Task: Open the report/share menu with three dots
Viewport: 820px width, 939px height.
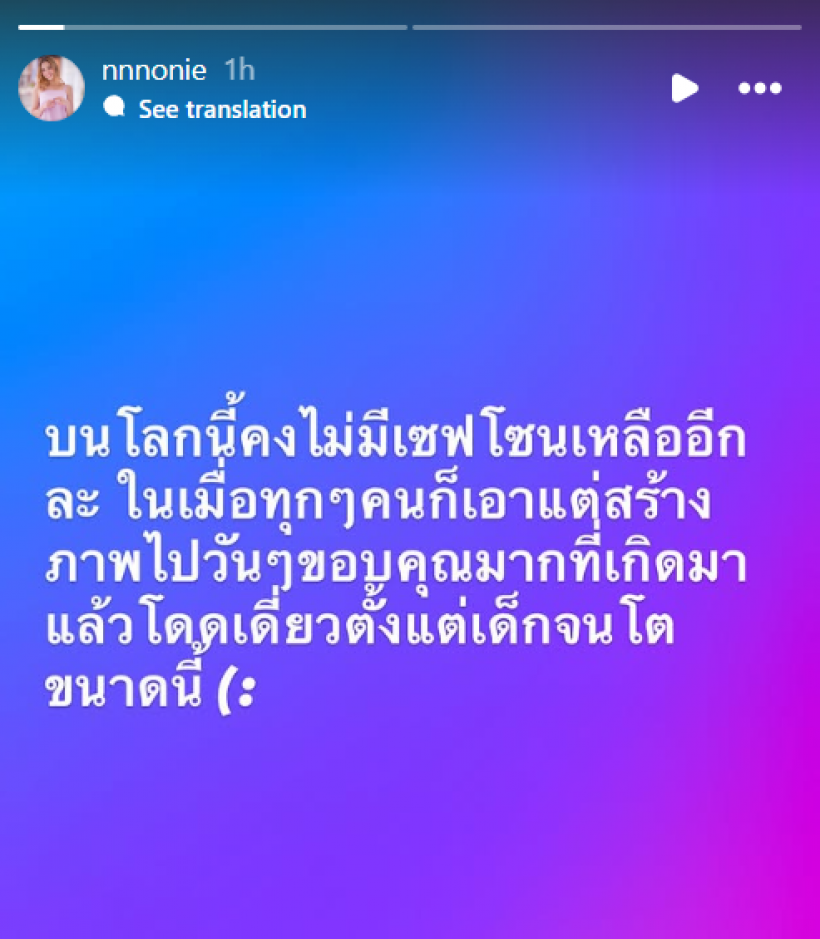Action: [x=760, y=88]
